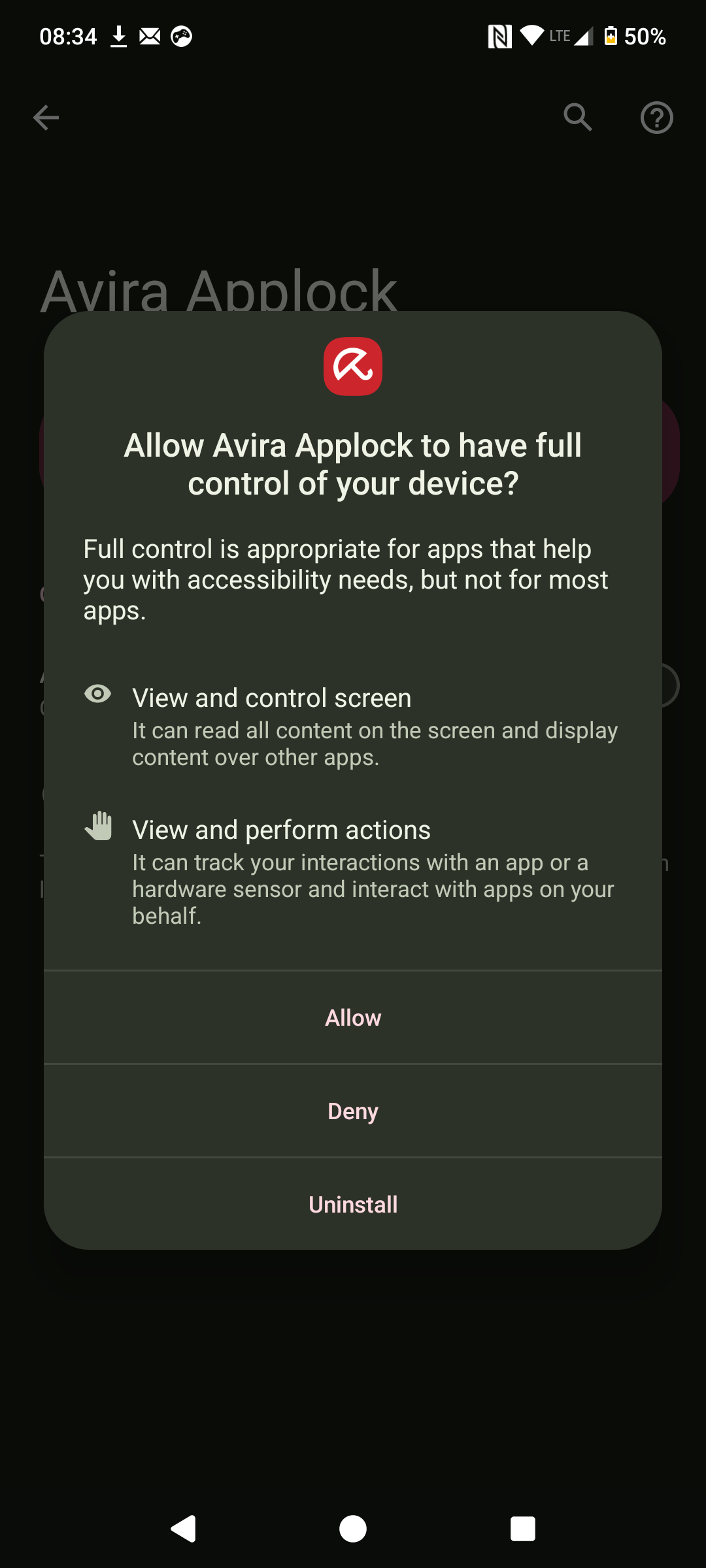The width and height of the screenshot is (706, 1568).
Task: Deny the accessibility permission request
Action: pyautogui.click(x=353, y=1111)
